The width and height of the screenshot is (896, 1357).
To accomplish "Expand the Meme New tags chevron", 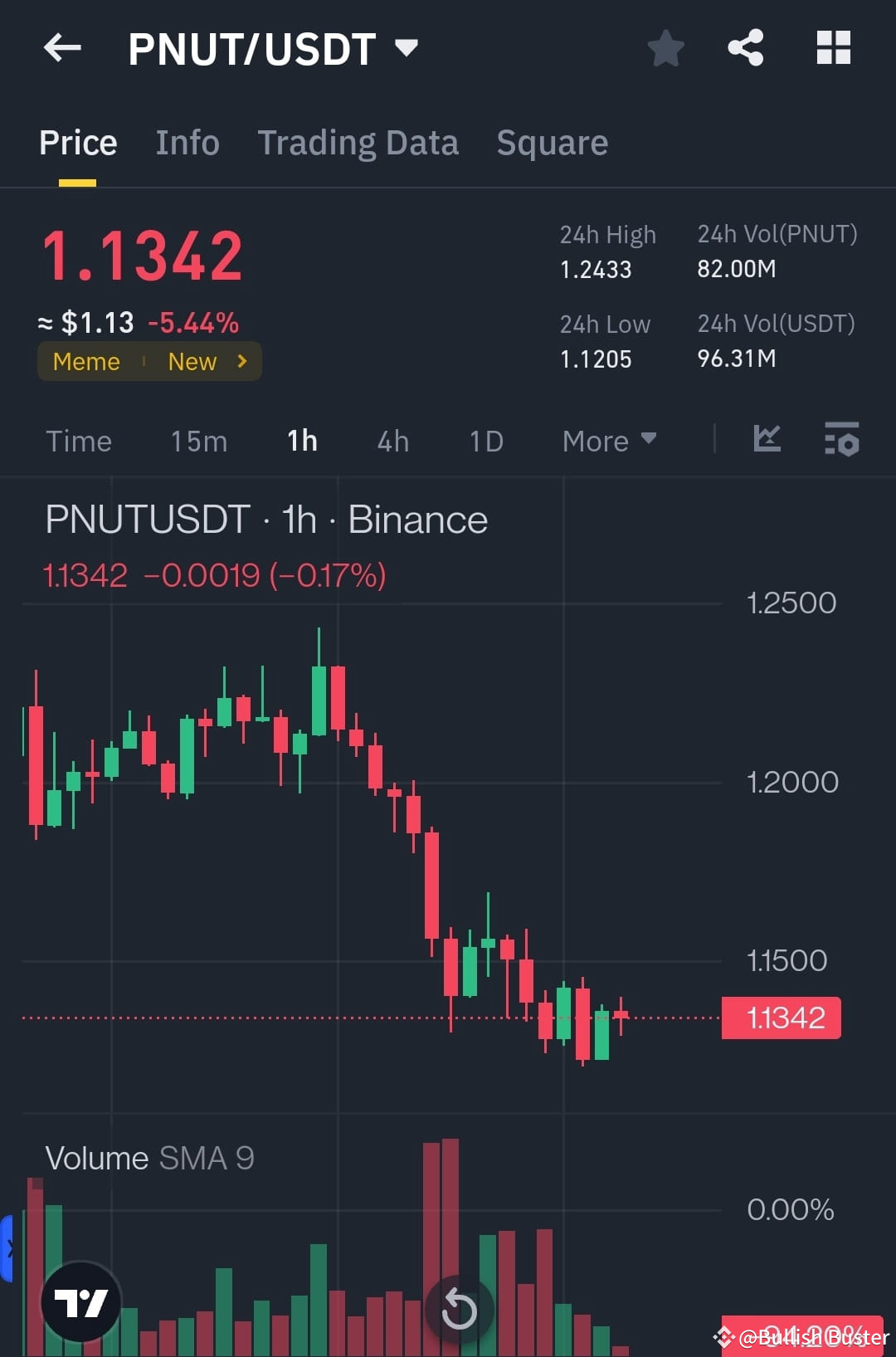I will 241,361.
